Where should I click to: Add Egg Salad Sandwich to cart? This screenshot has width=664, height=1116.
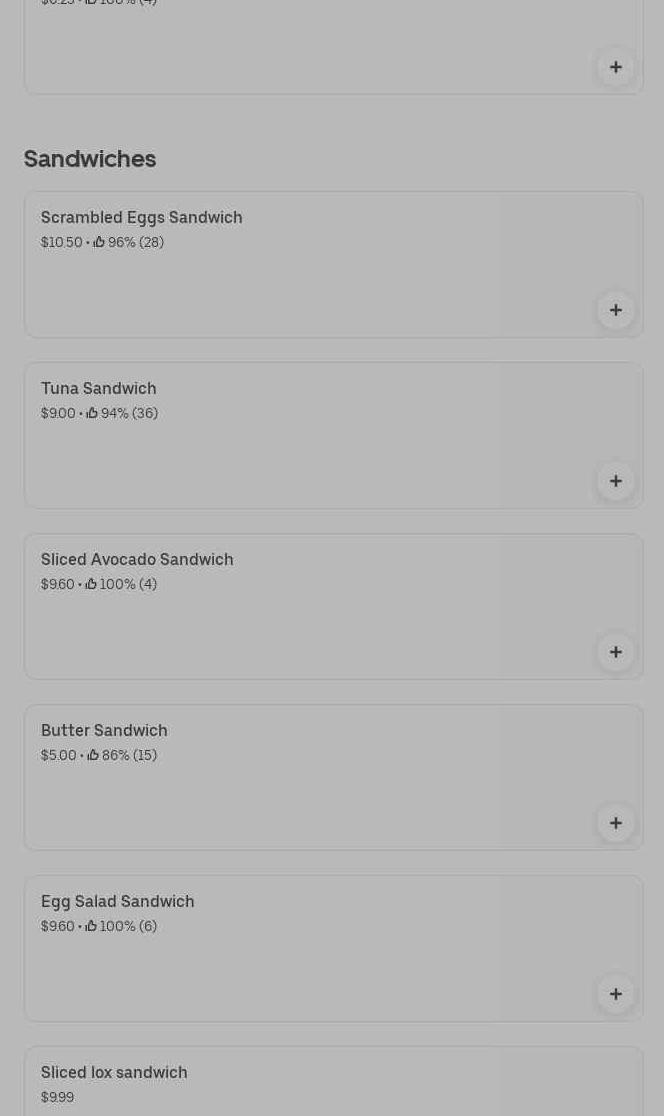(615, 994)
